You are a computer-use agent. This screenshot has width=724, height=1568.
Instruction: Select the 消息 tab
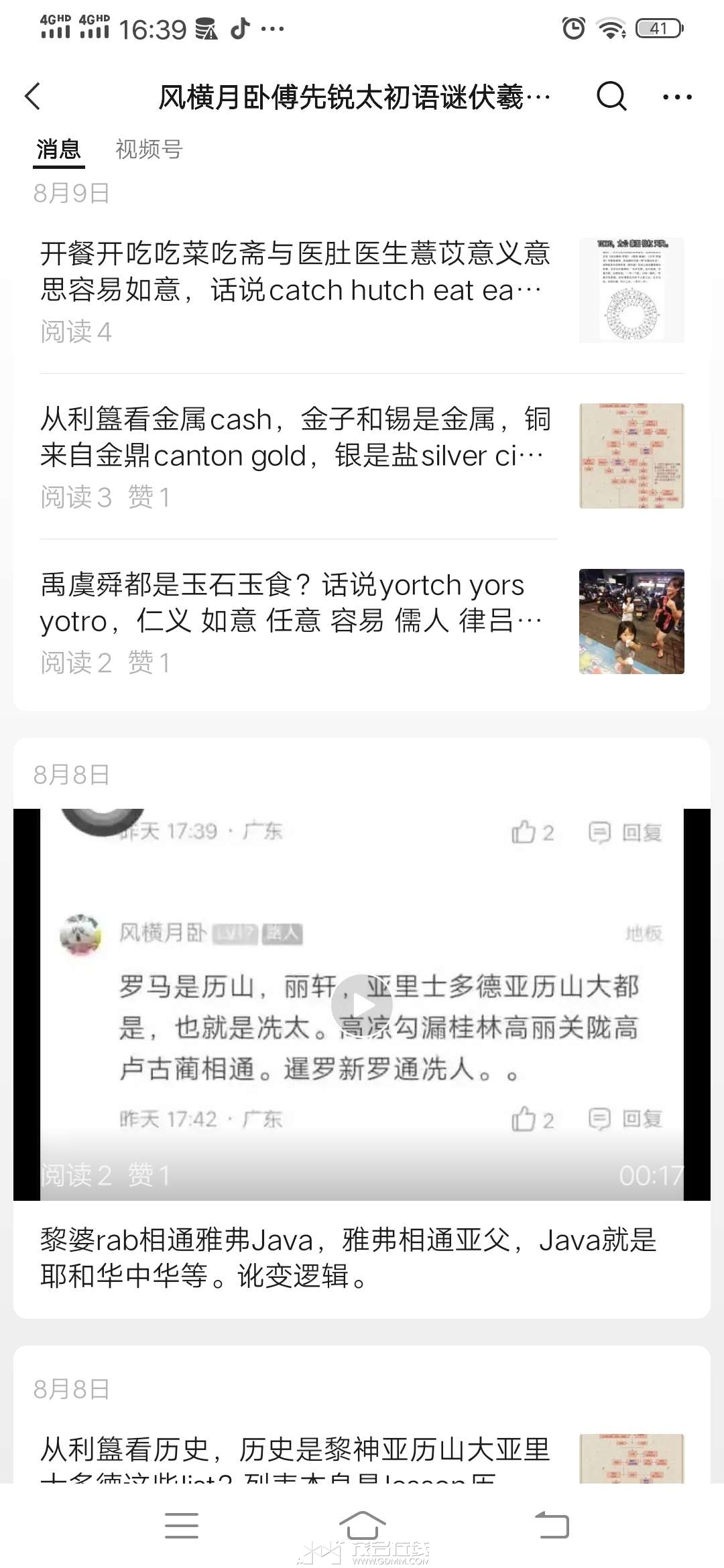pos(59,149)
